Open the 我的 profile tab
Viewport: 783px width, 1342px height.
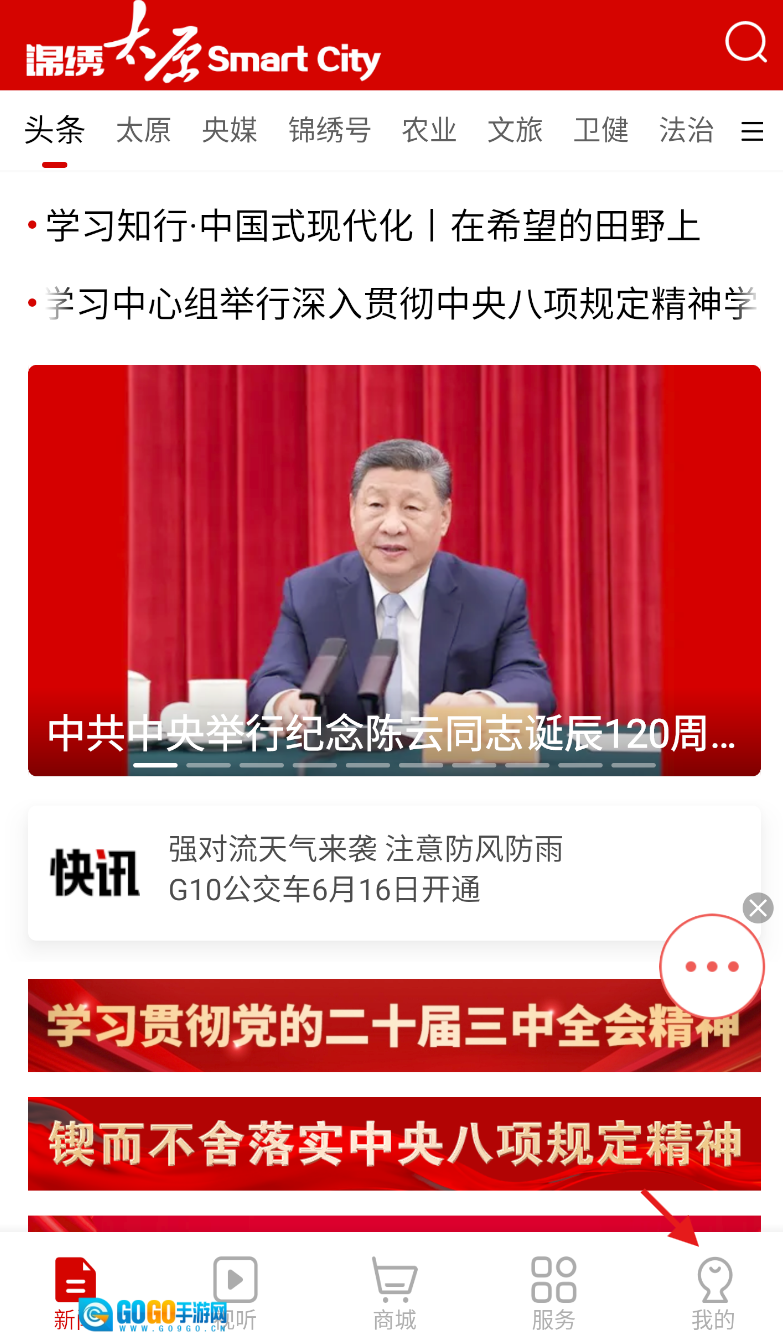pyautogui.click(x=713, y=1294)
